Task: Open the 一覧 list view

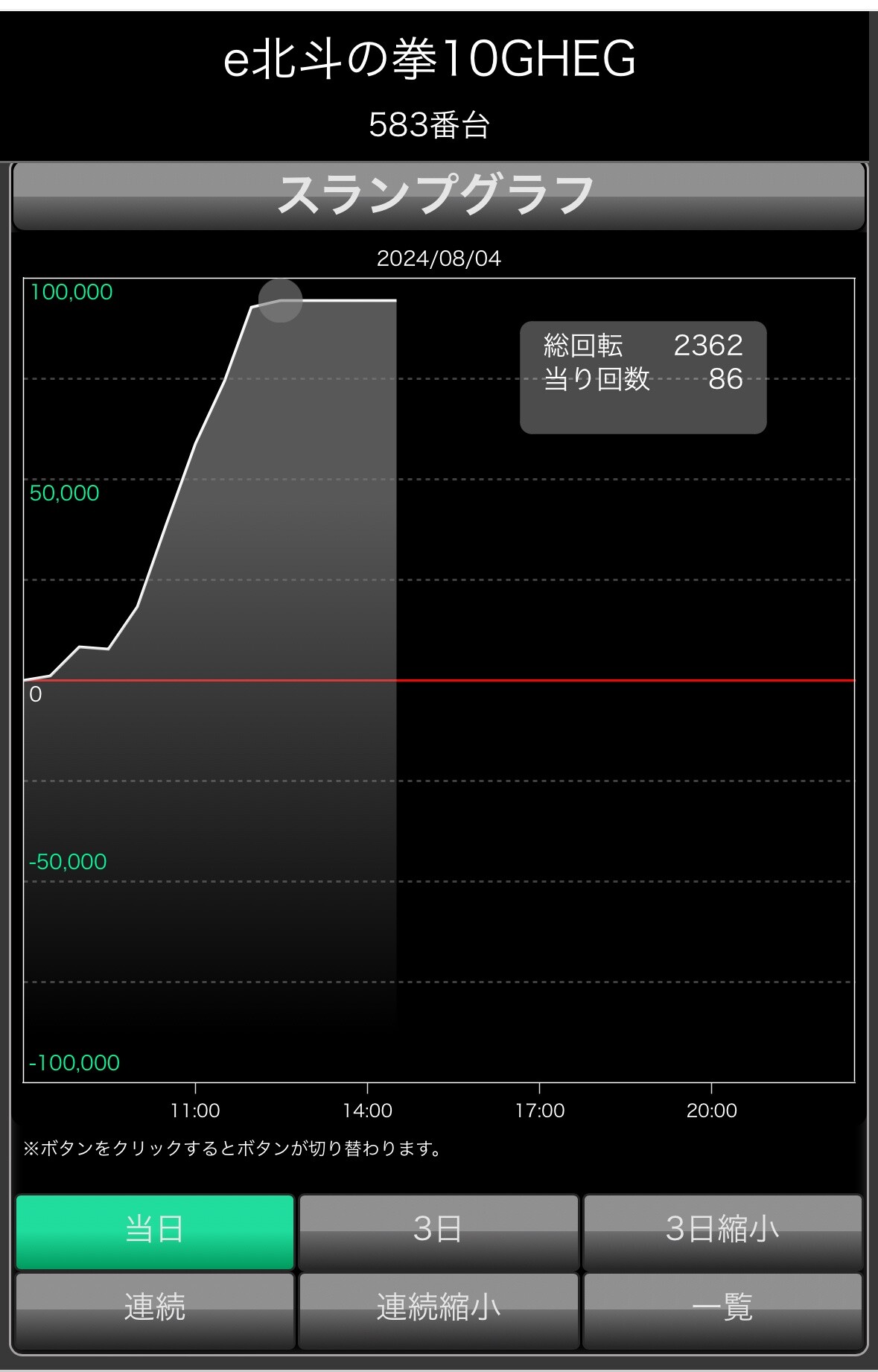Action: (x=722, y=1309)
